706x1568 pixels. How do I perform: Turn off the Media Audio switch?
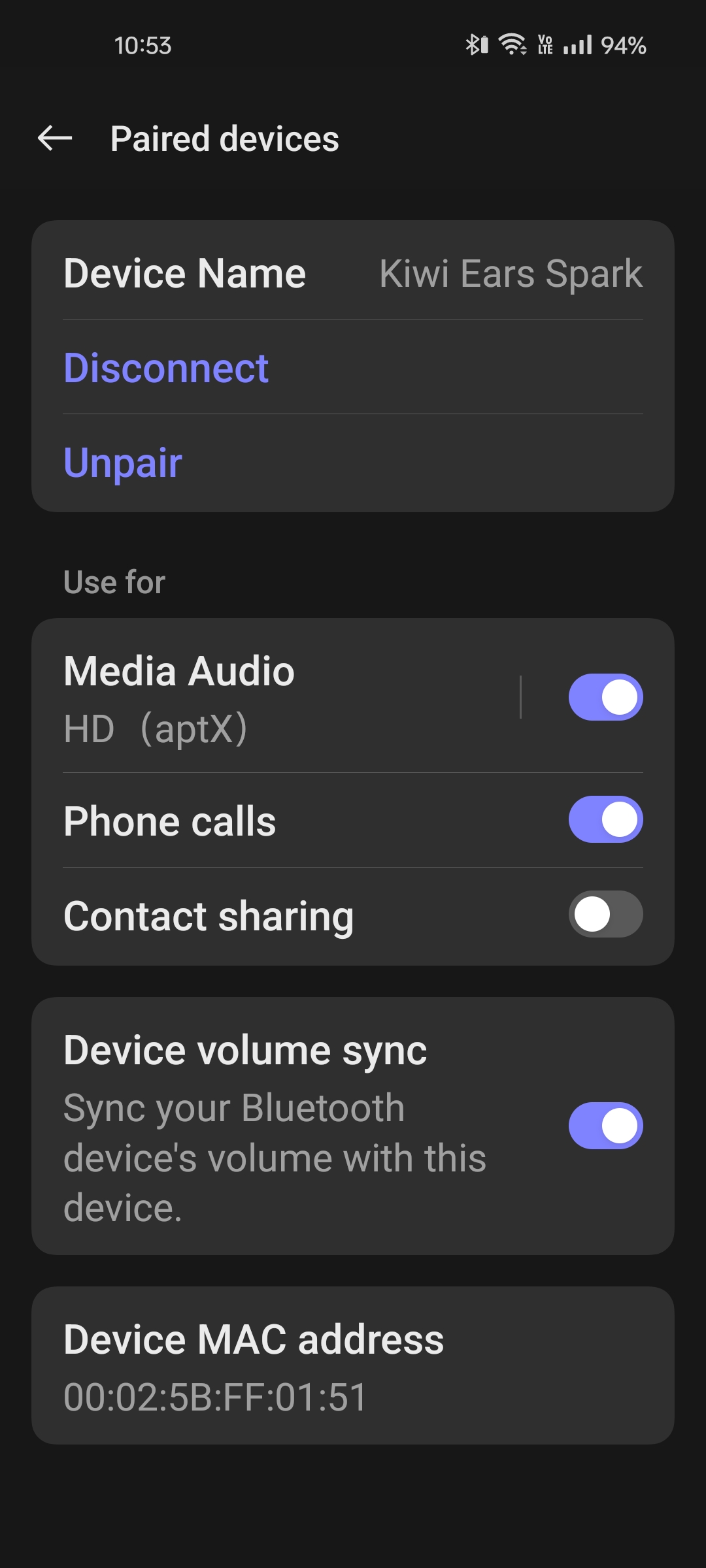(605, 697)
